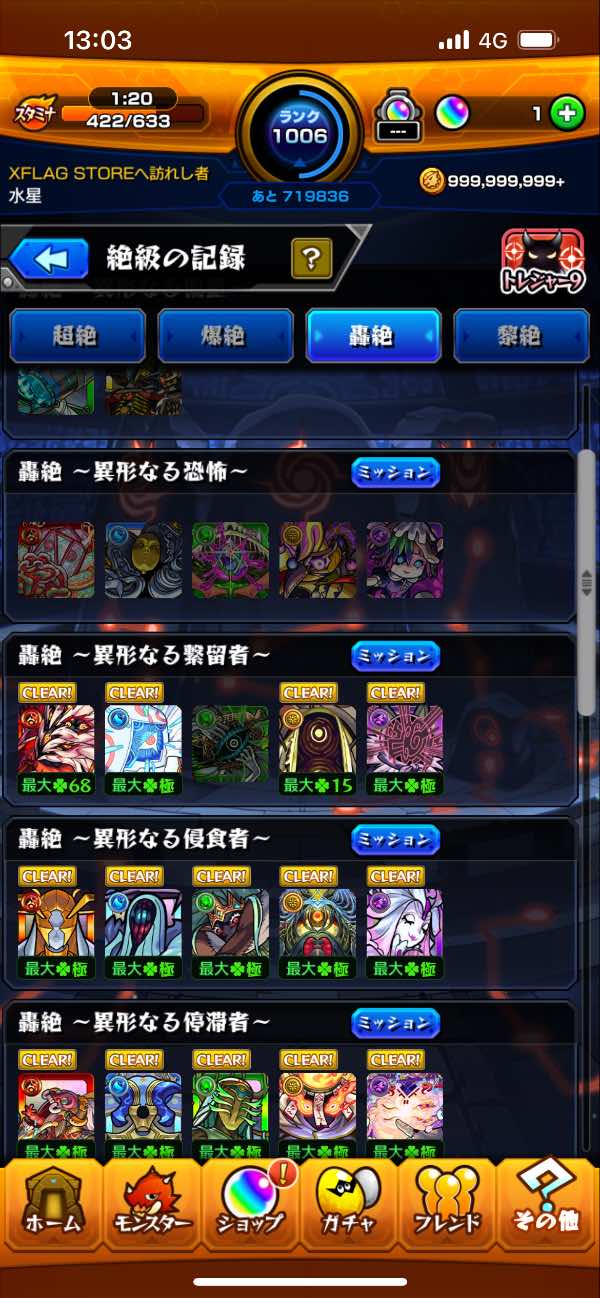Select the 最大68 monster in 異形なる繋留者
The height and width of the screenshot is (1298, 600).
56,742
